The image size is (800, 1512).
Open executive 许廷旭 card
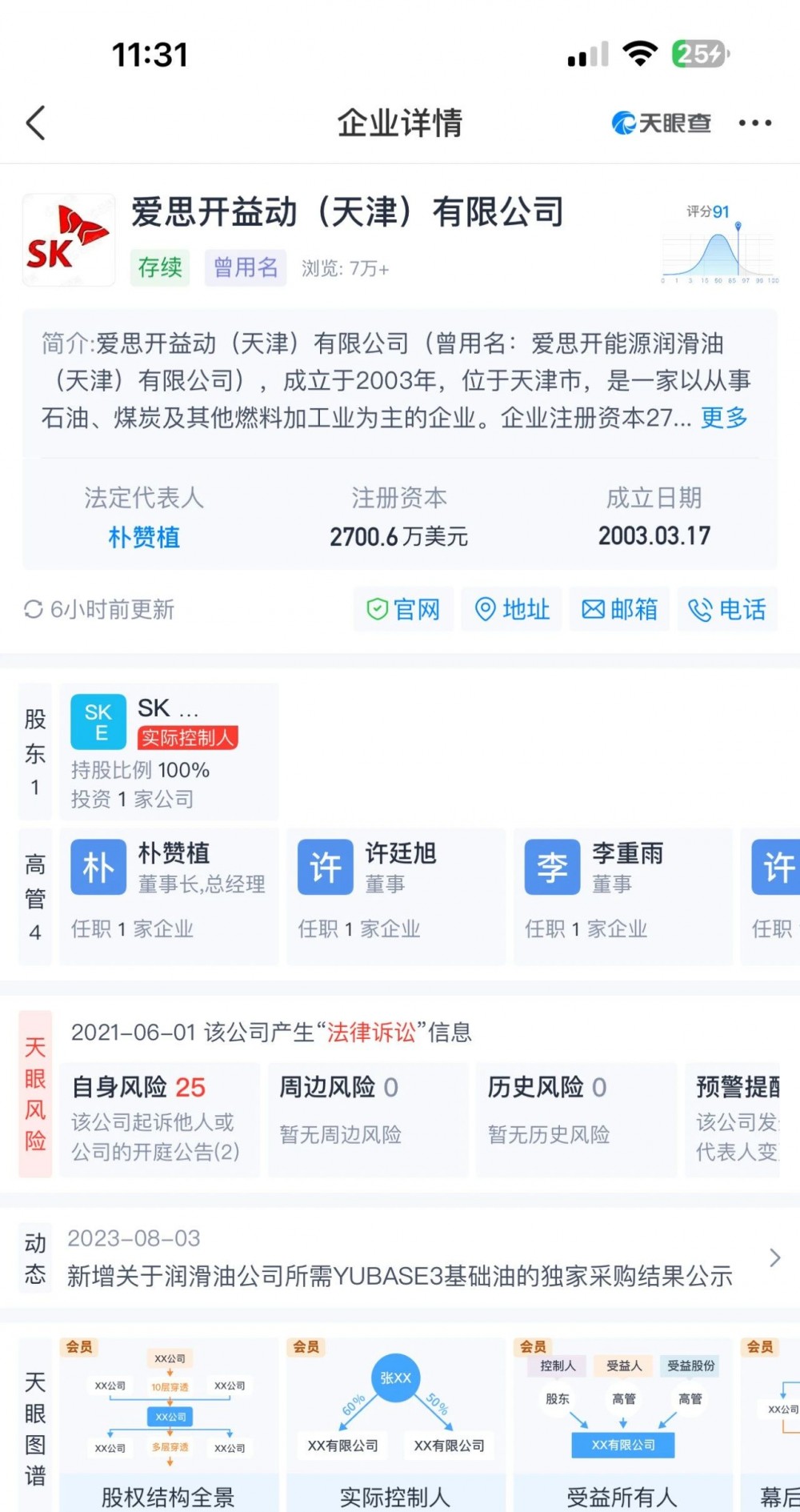(x=396, y=896)
